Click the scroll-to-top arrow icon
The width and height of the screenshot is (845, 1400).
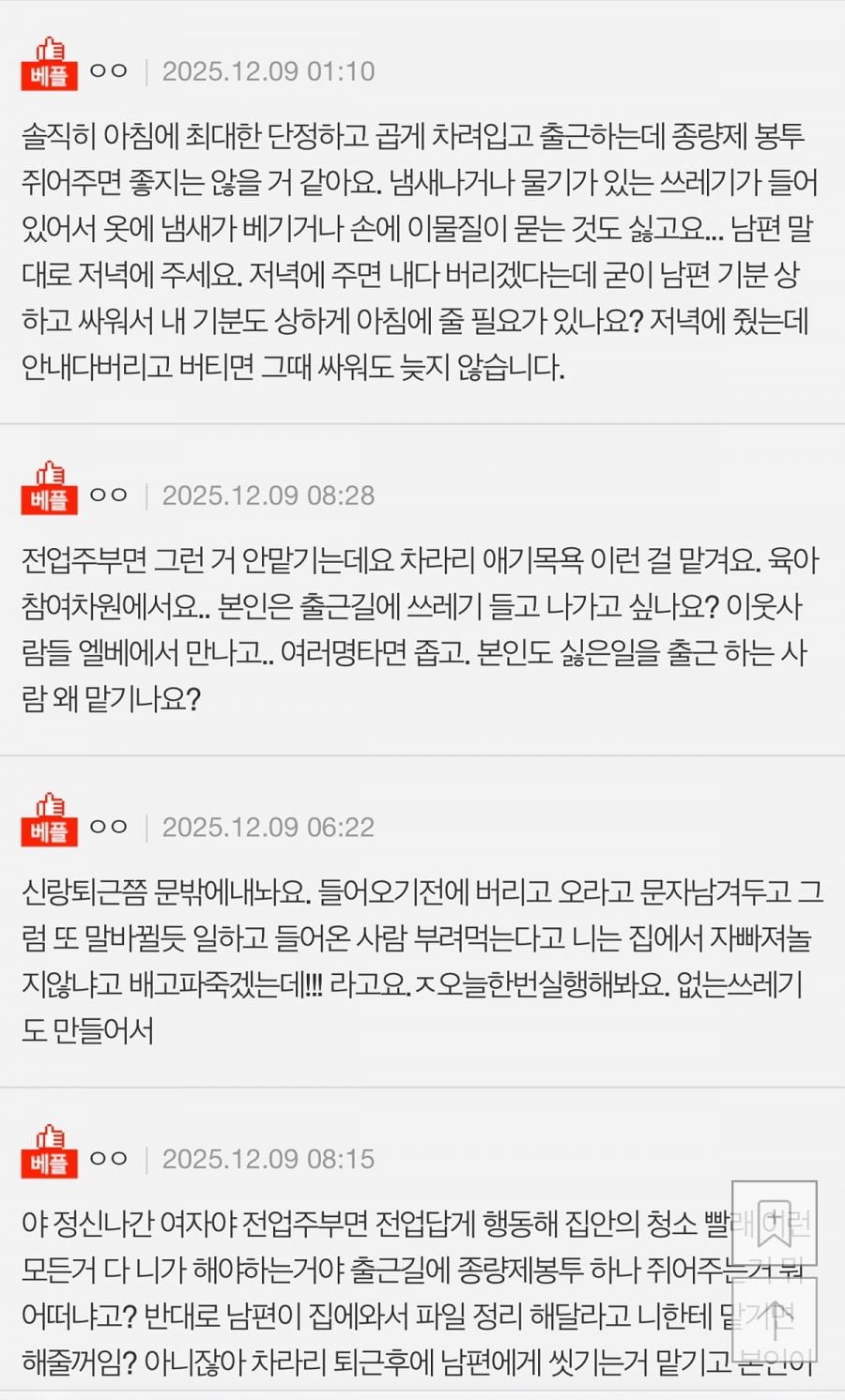(775, 1320)
